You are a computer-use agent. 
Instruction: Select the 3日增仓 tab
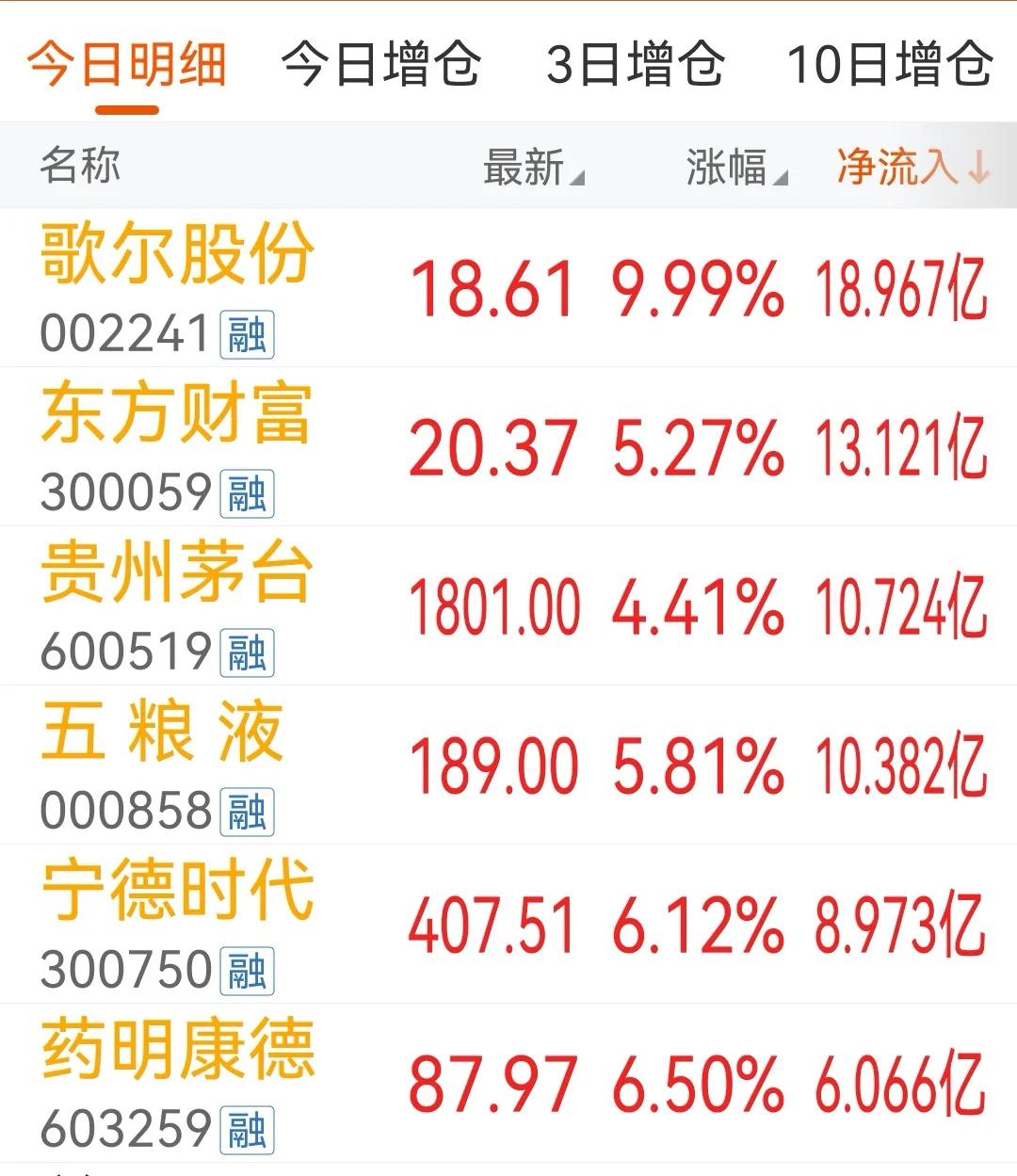[x=637, y=62]
